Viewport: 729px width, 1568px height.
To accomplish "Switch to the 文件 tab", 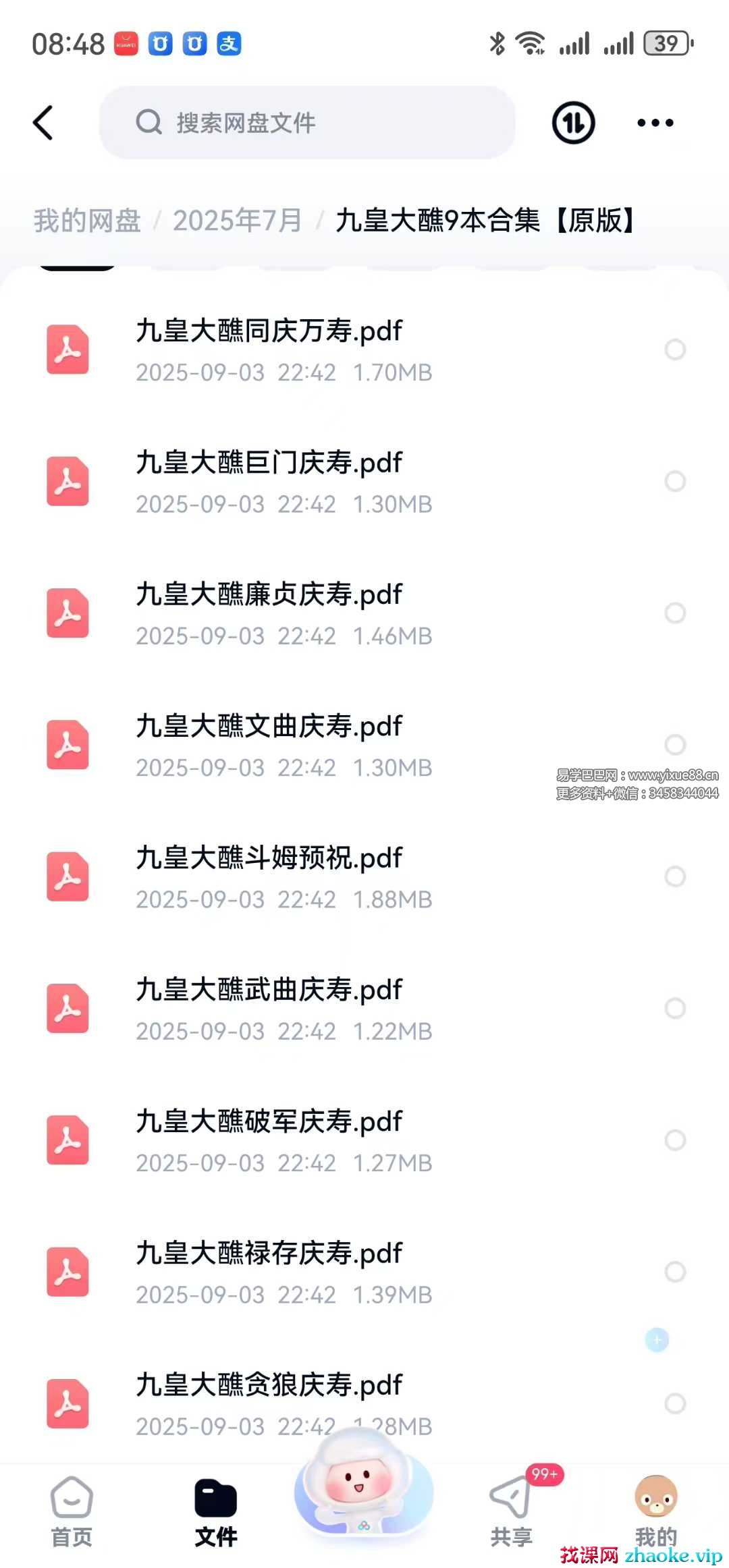I will coord(216,1513).
